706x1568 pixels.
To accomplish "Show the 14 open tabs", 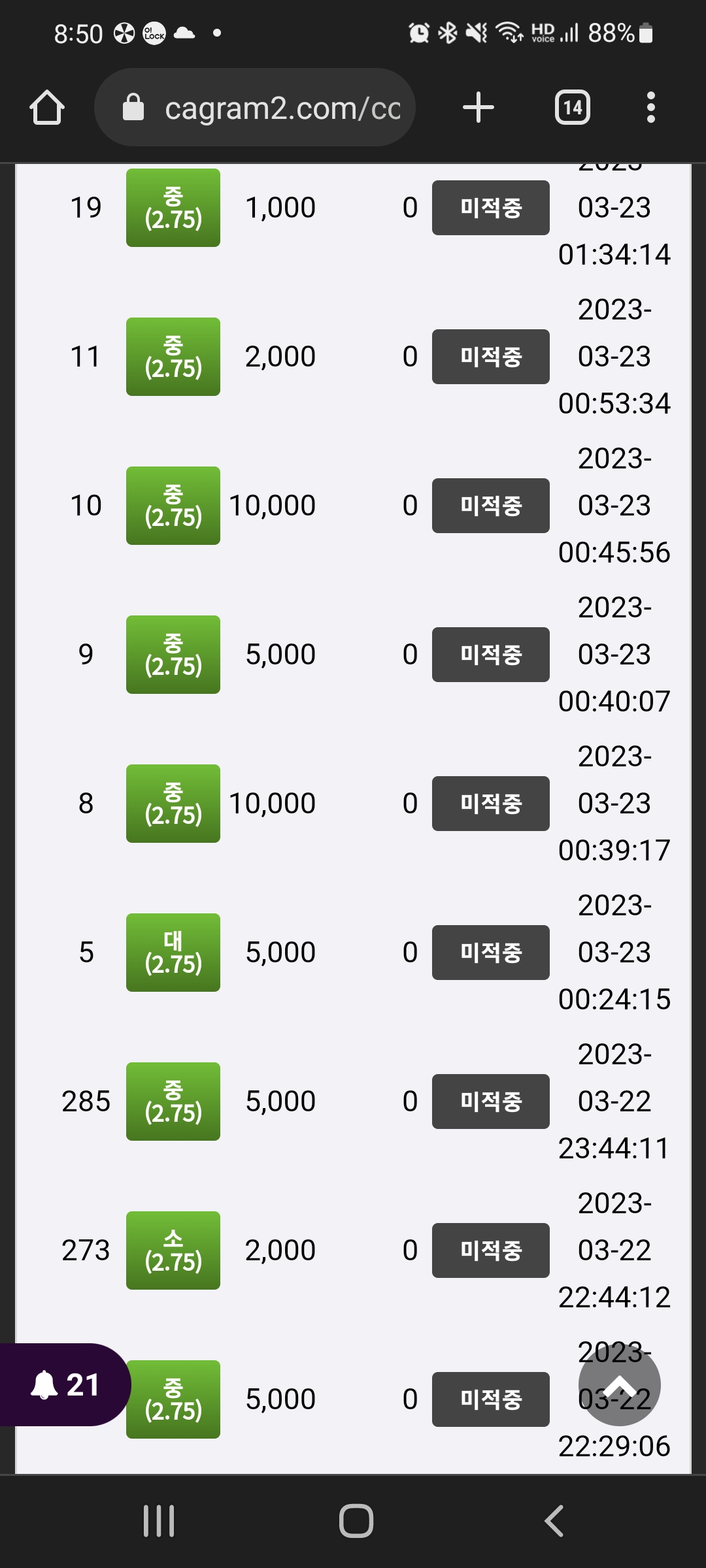I will [x=572, y=108].
